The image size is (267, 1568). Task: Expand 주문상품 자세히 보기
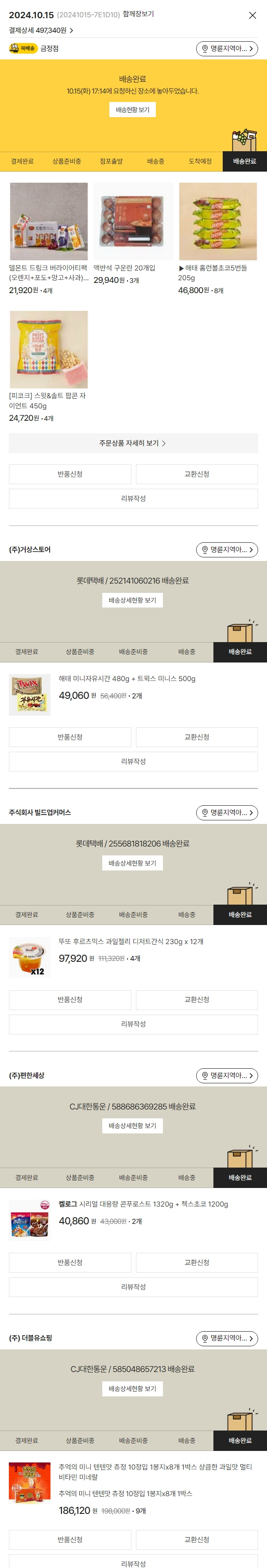133,443
